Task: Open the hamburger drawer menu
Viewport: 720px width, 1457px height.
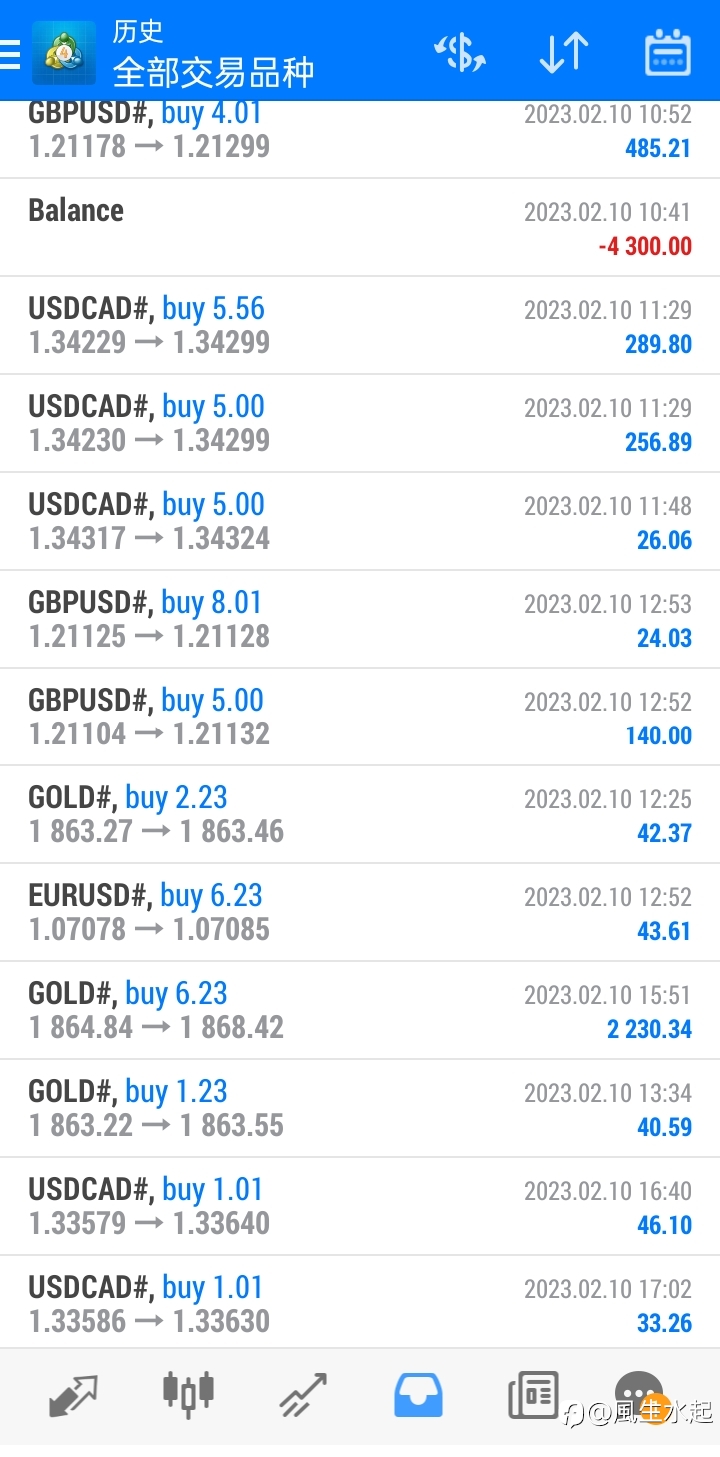Action: (x=10, y=53)
